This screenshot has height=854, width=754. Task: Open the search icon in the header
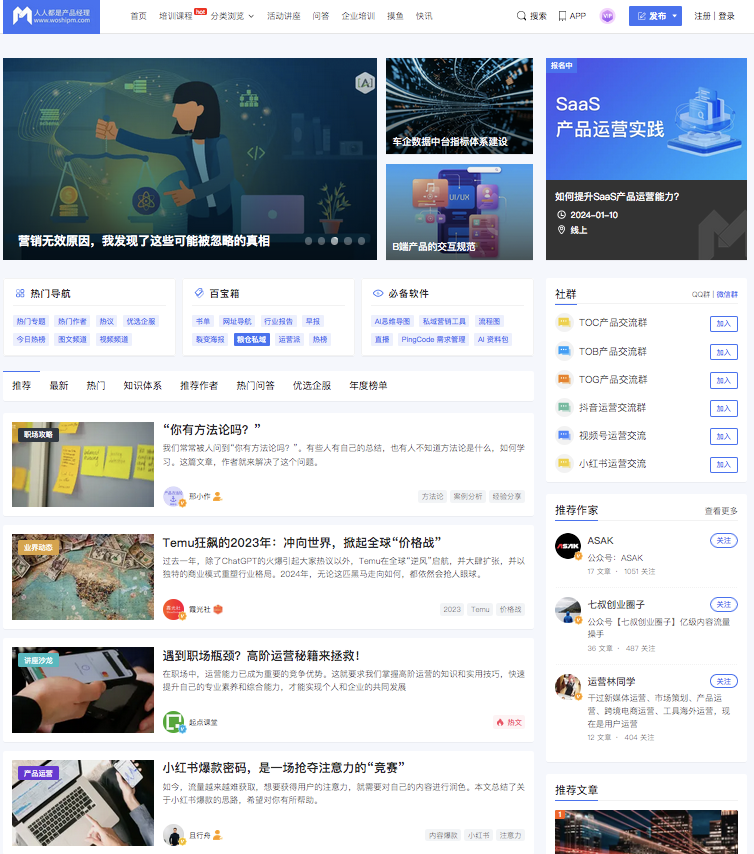(x=531, y=16)
